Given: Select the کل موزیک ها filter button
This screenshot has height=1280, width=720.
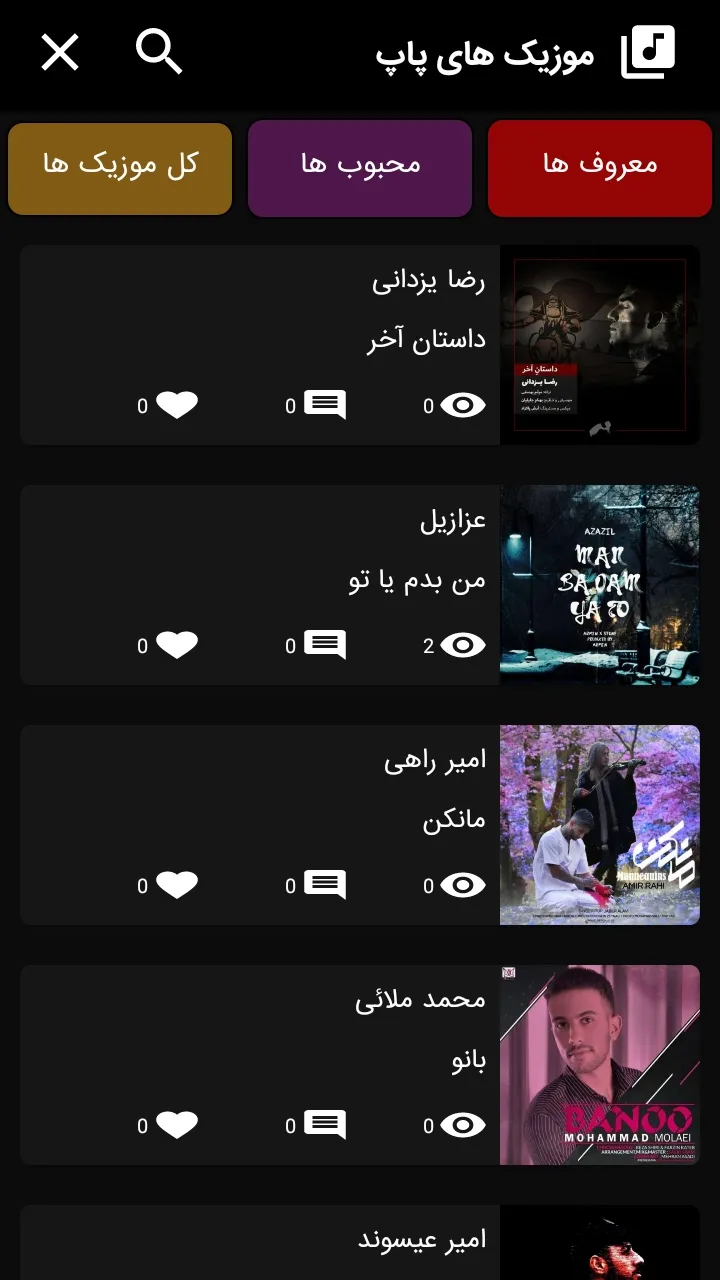Looking at the screenshot, I should pos(120,167).
